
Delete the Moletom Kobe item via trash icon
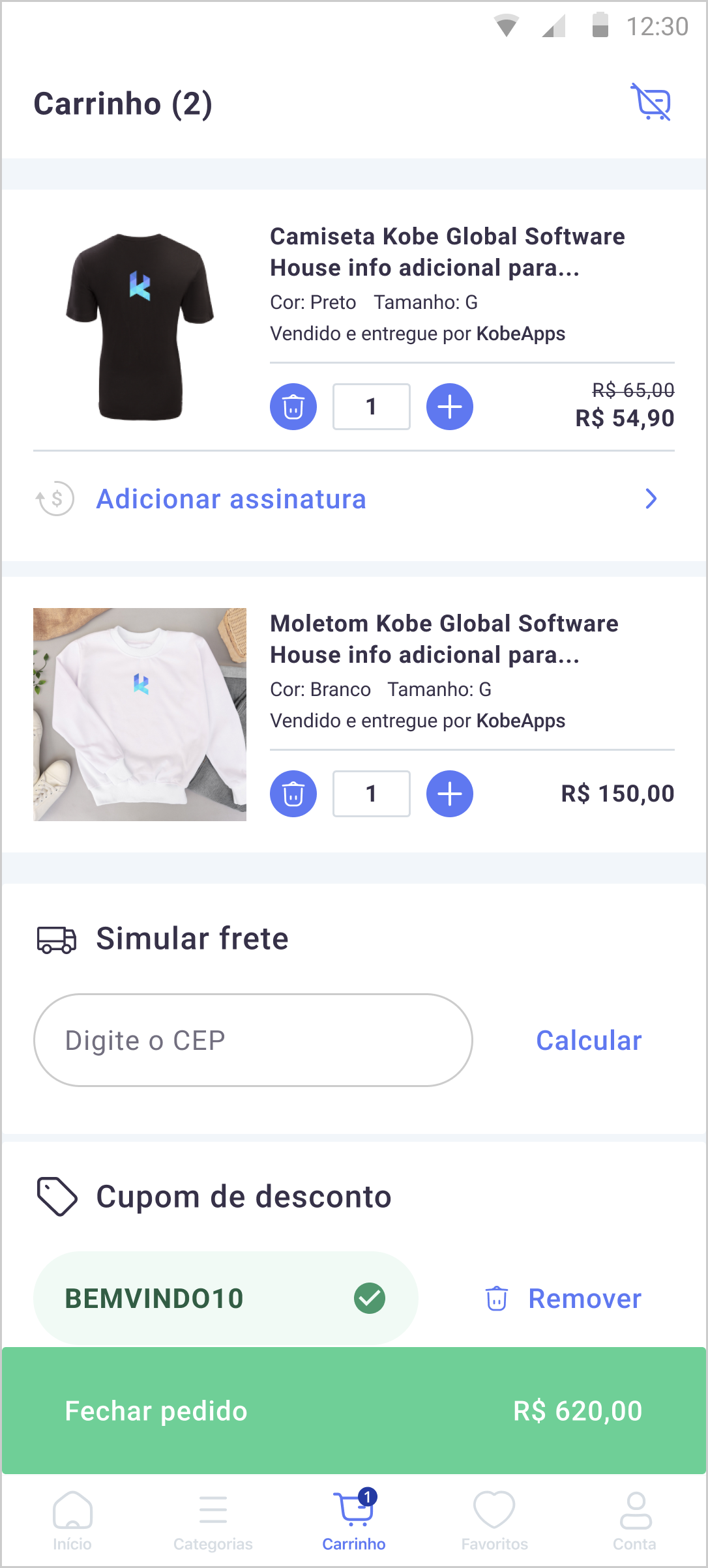(x=293, y=794)
